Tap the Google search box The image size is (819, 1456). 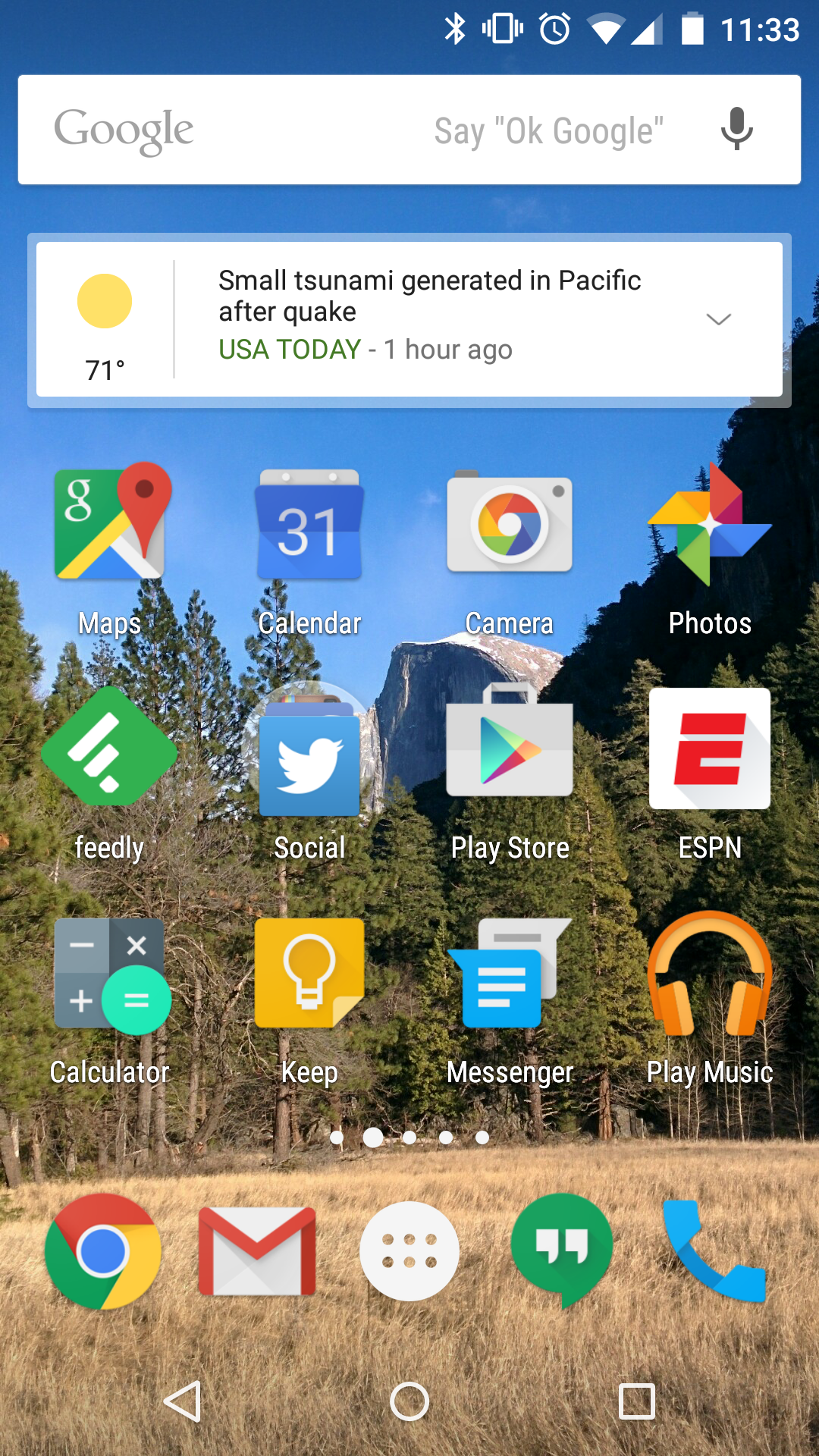pos(409,130)
